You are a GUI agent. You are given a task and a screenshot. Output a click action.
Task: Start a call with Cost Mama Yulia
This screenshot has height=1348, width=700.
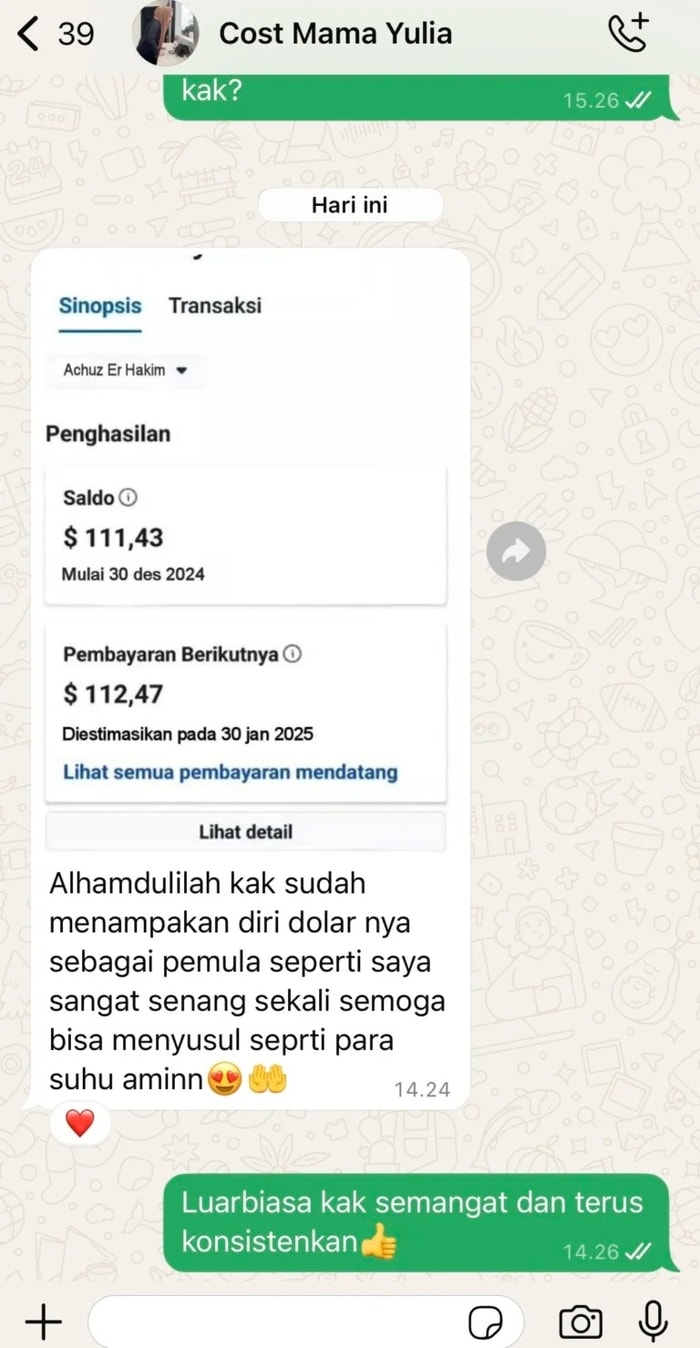[x=628, y=34]
